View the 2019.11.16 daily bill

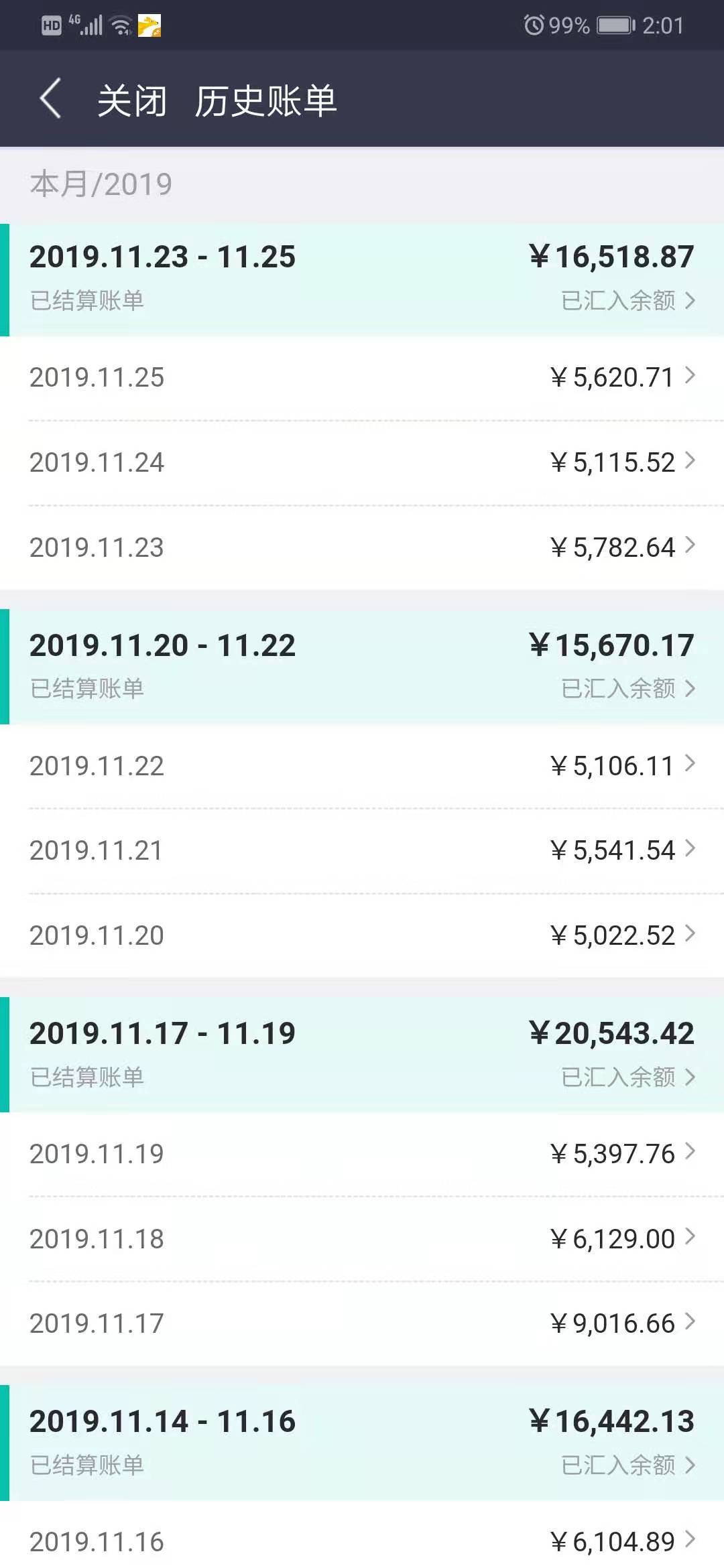point(362,1541)
